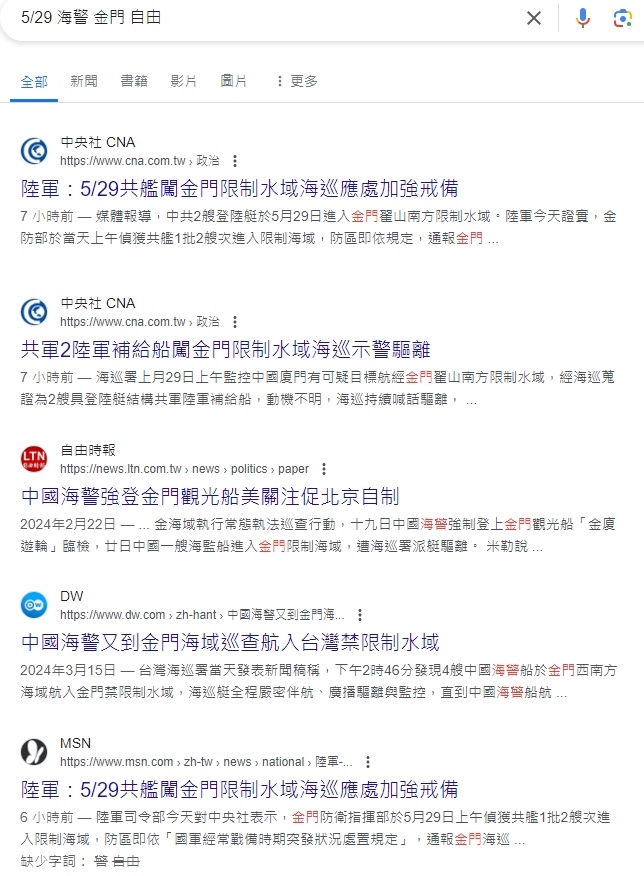Switch to the 影片 tab

click(184, 81)
